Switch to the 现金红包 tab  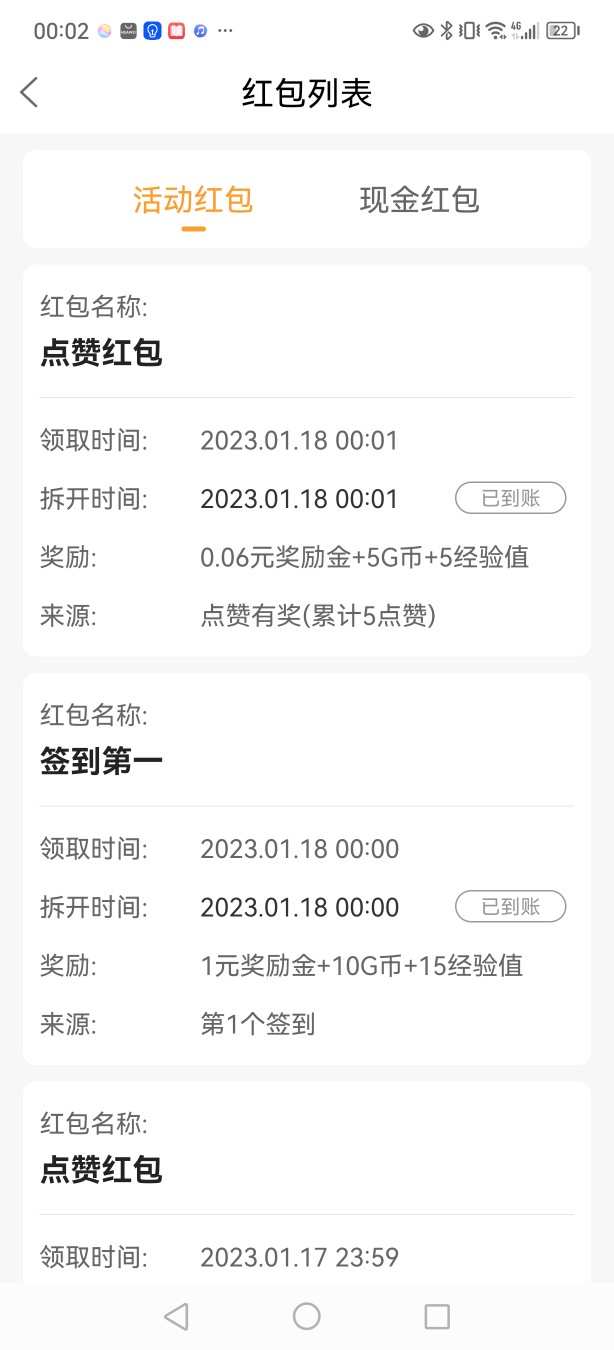tap(419, 200)
